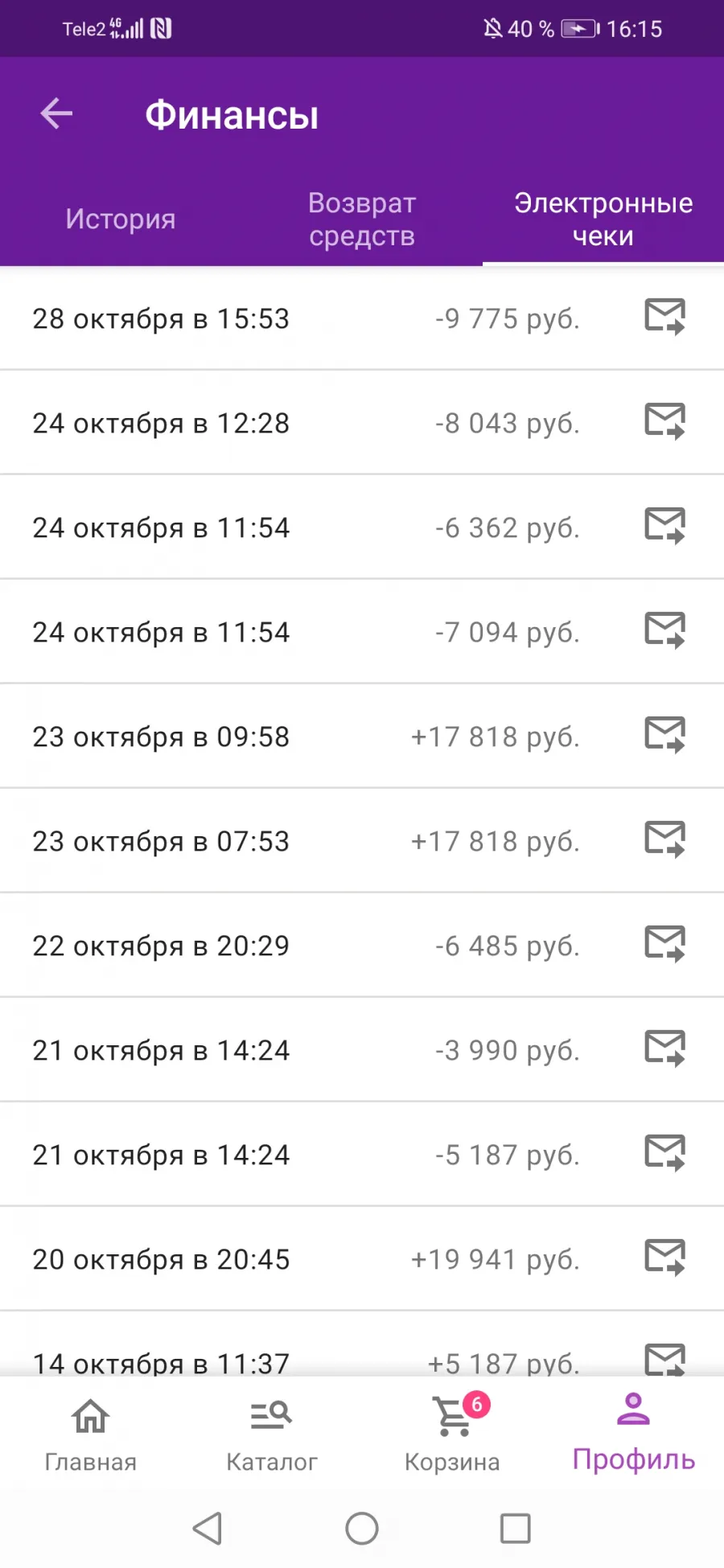The image size is (724, 1568).
Task: Open the Возврат средств tab
Action: pos(362,219)
